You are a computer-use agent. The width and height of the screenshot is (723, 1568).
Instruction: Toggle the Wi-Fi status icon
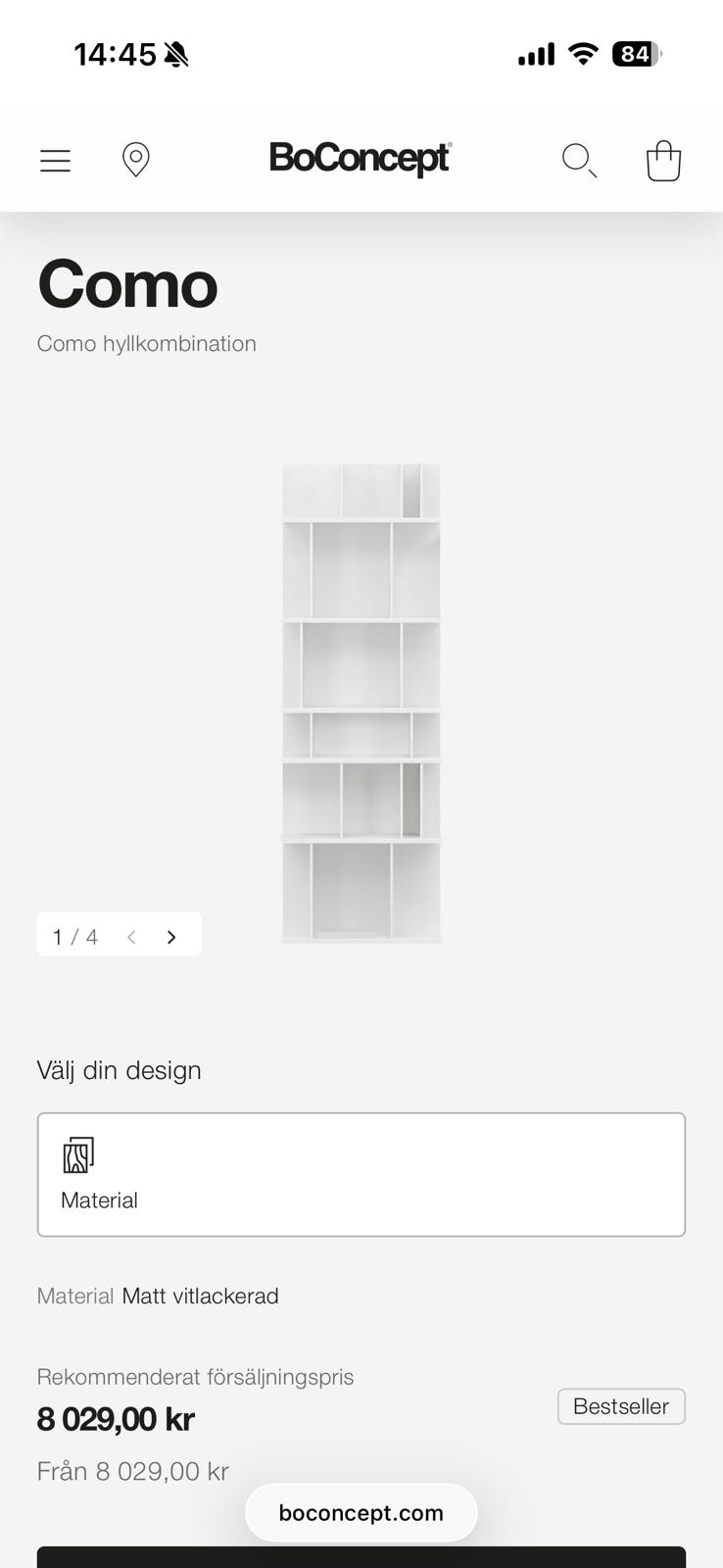pyautogui.click(x=582, y=54)
